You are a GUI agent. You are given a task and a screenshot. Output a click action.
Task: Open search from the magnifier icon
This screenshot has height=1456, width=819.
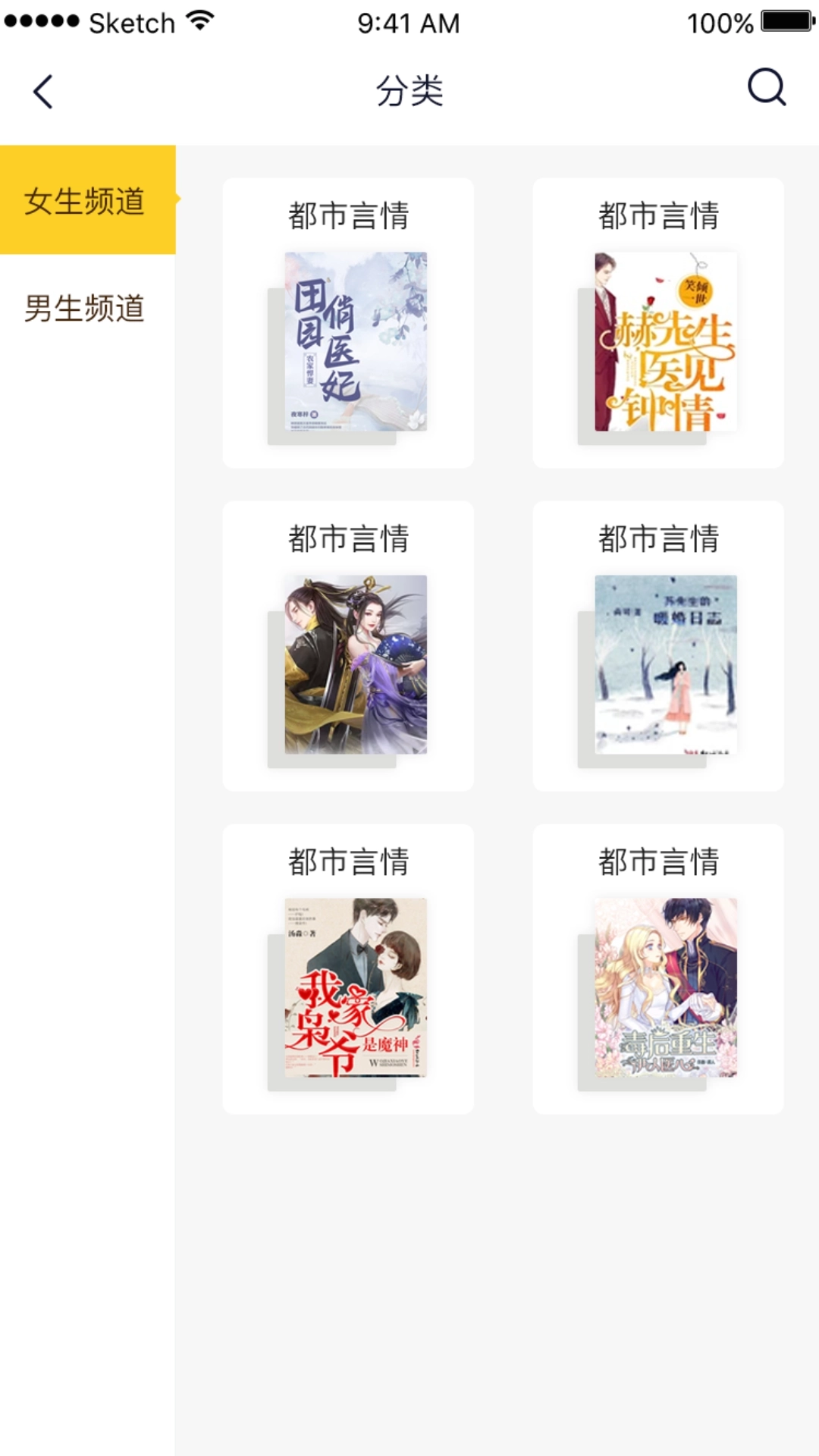766,88
